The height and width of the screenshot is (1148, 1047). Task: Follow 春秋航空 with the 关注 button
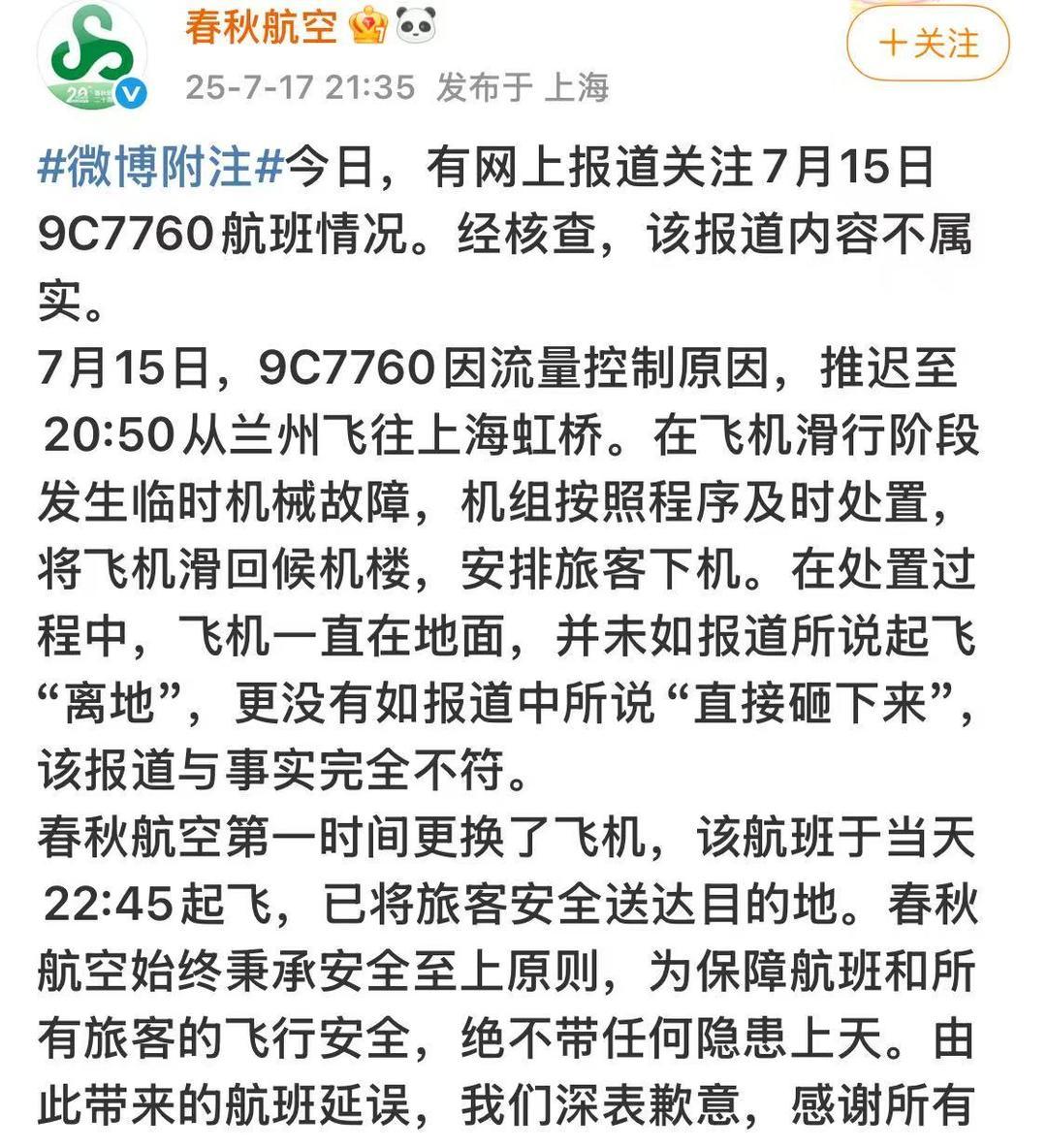coord(928,45)
